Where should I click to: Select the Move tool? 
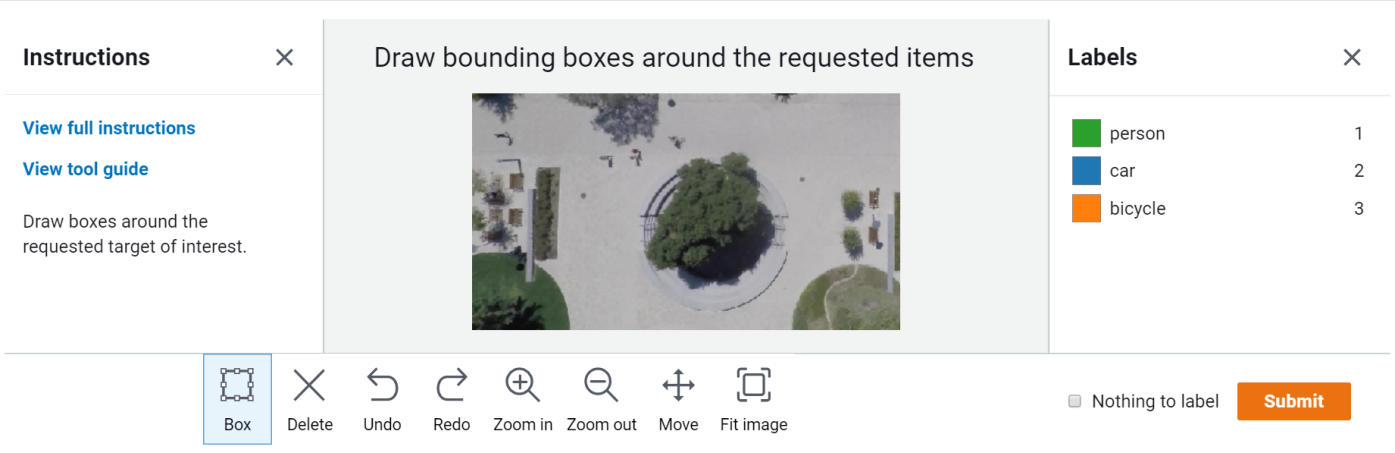(x=678, y=399)
